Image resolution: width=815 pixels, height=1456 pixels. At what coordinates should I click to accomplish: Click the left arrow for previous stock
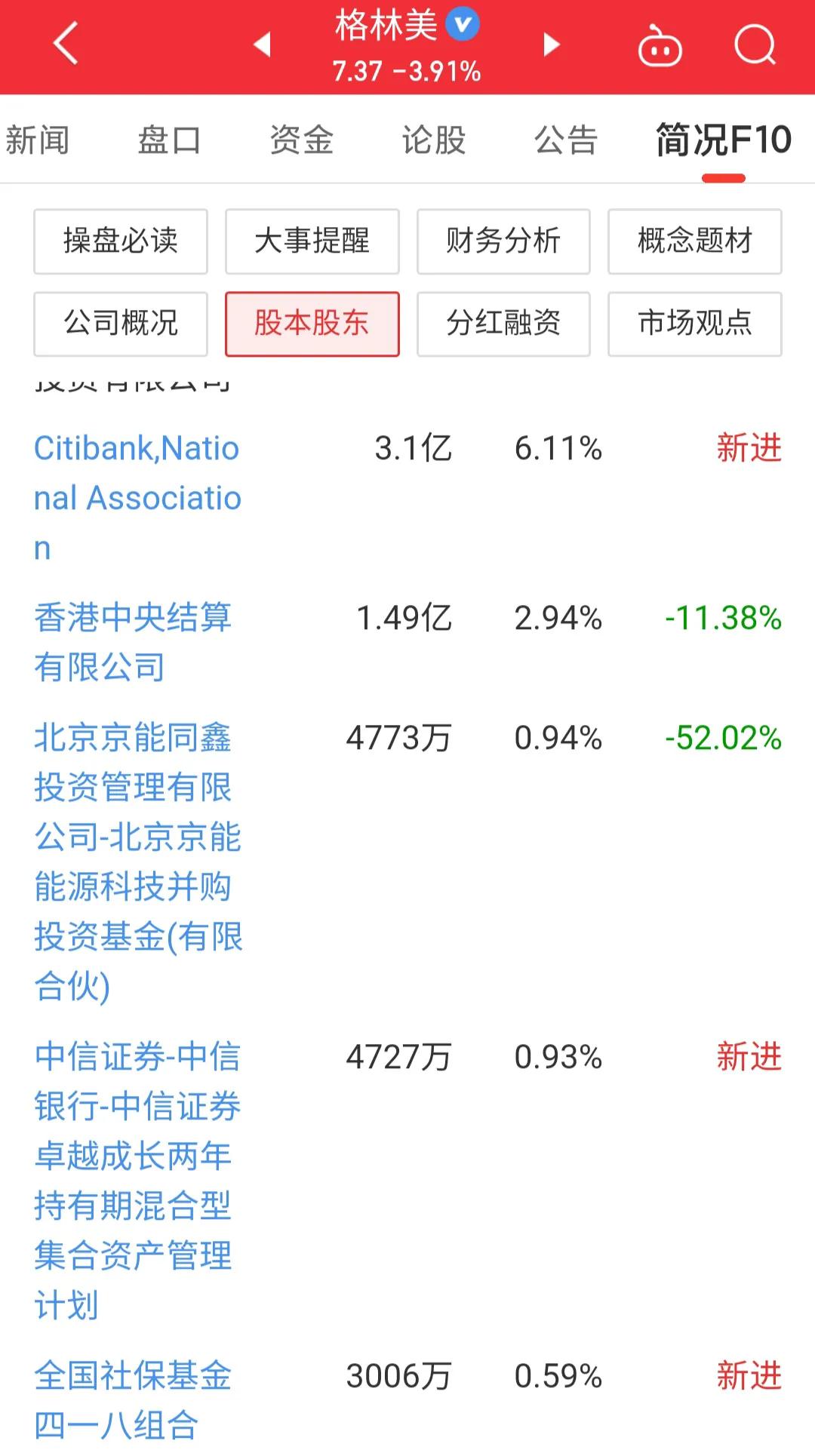point(262,45)
